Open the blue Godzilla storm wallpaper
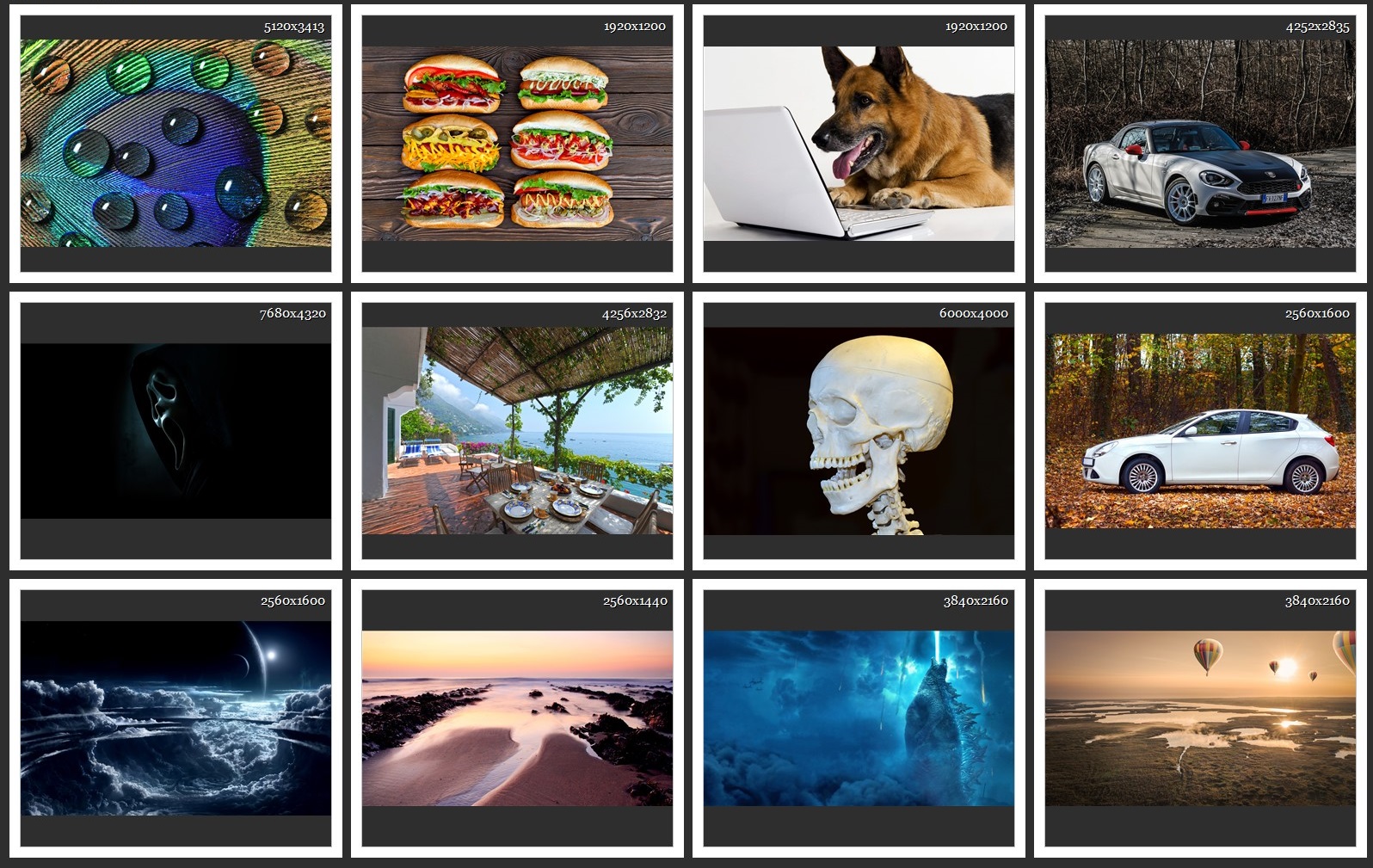The width and height of the screenshot is (1373, 868). tap(859, 718)
